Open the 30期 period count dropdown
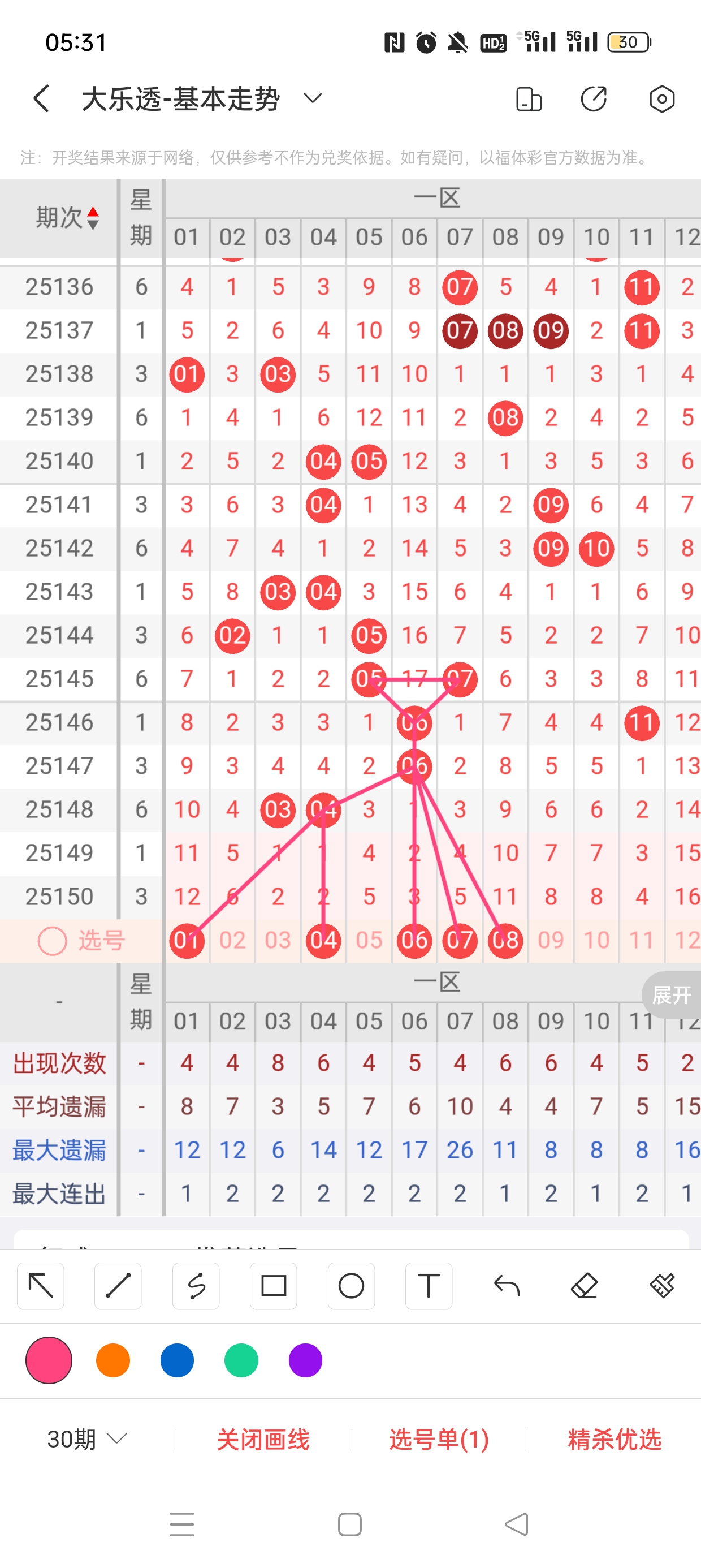This screenshot has width=701, height=1568. click(x=87, y=1439)
